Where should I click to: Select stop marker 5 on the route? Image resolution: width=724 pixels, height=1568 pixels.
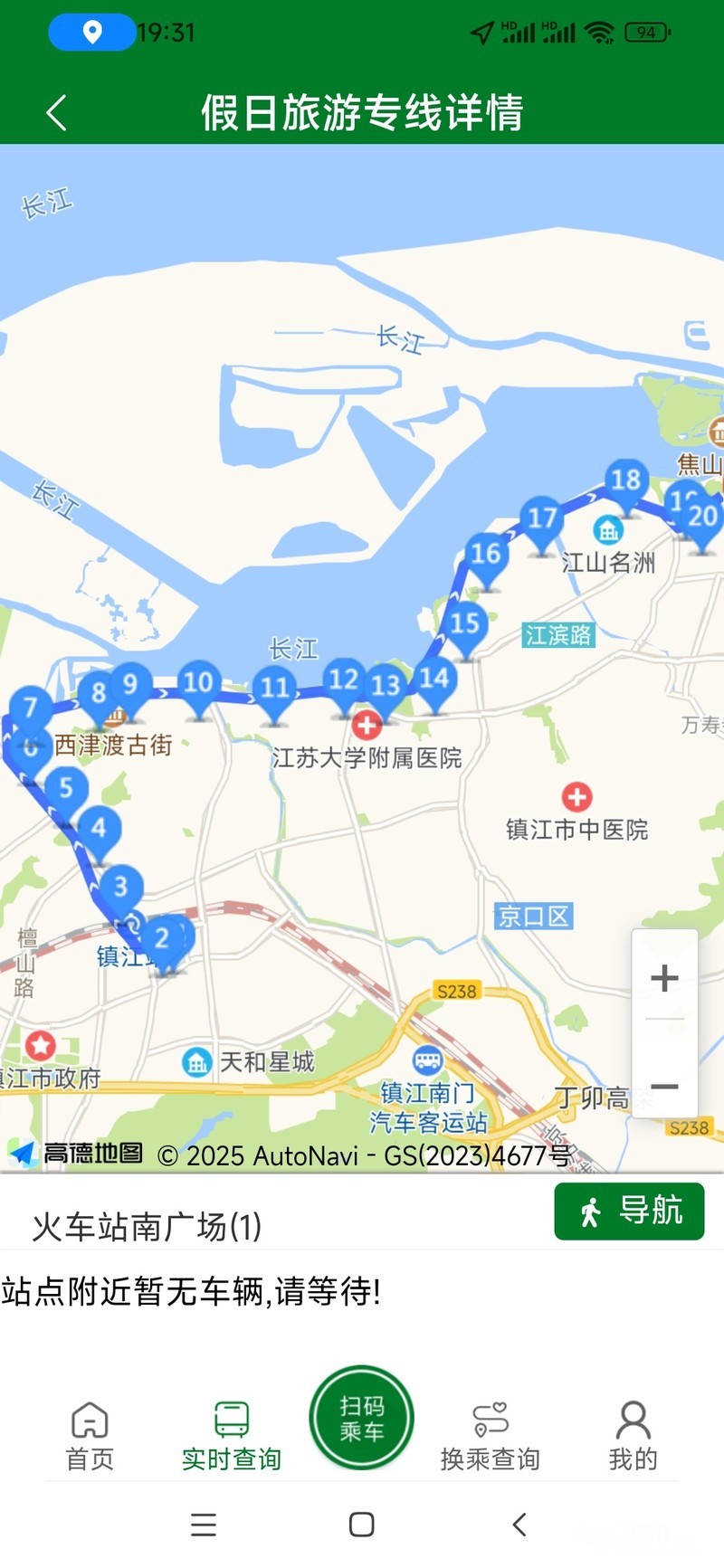[65, 792]
